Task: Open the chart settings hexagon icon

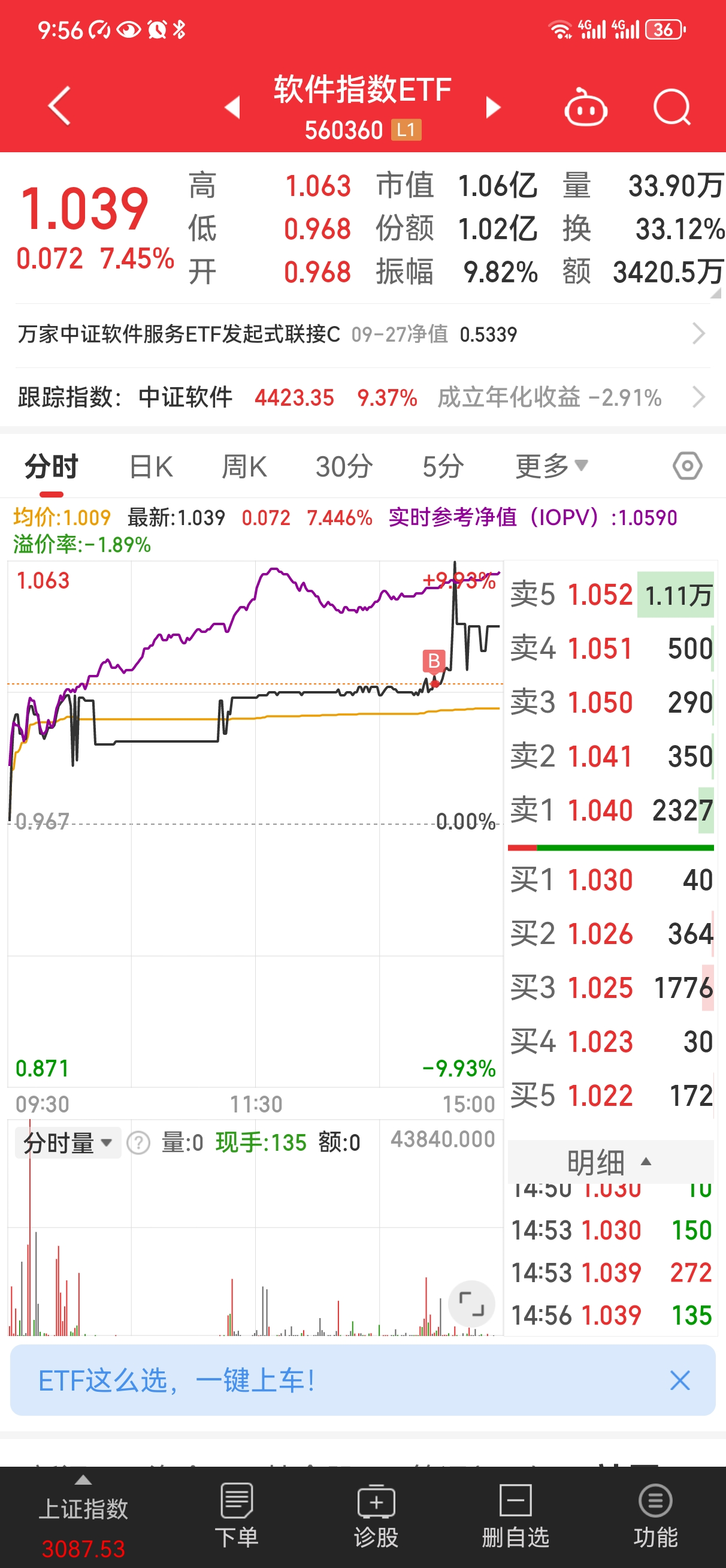Action: (x=687, y=467)
